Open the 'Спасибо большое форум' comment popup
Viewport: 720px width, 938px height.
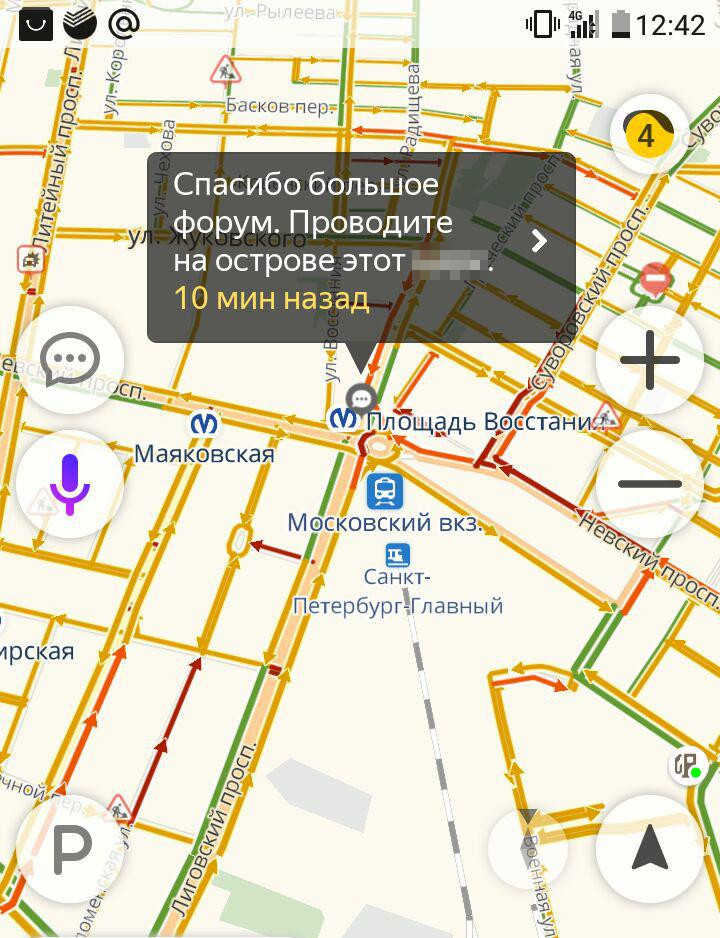[361, 247]
